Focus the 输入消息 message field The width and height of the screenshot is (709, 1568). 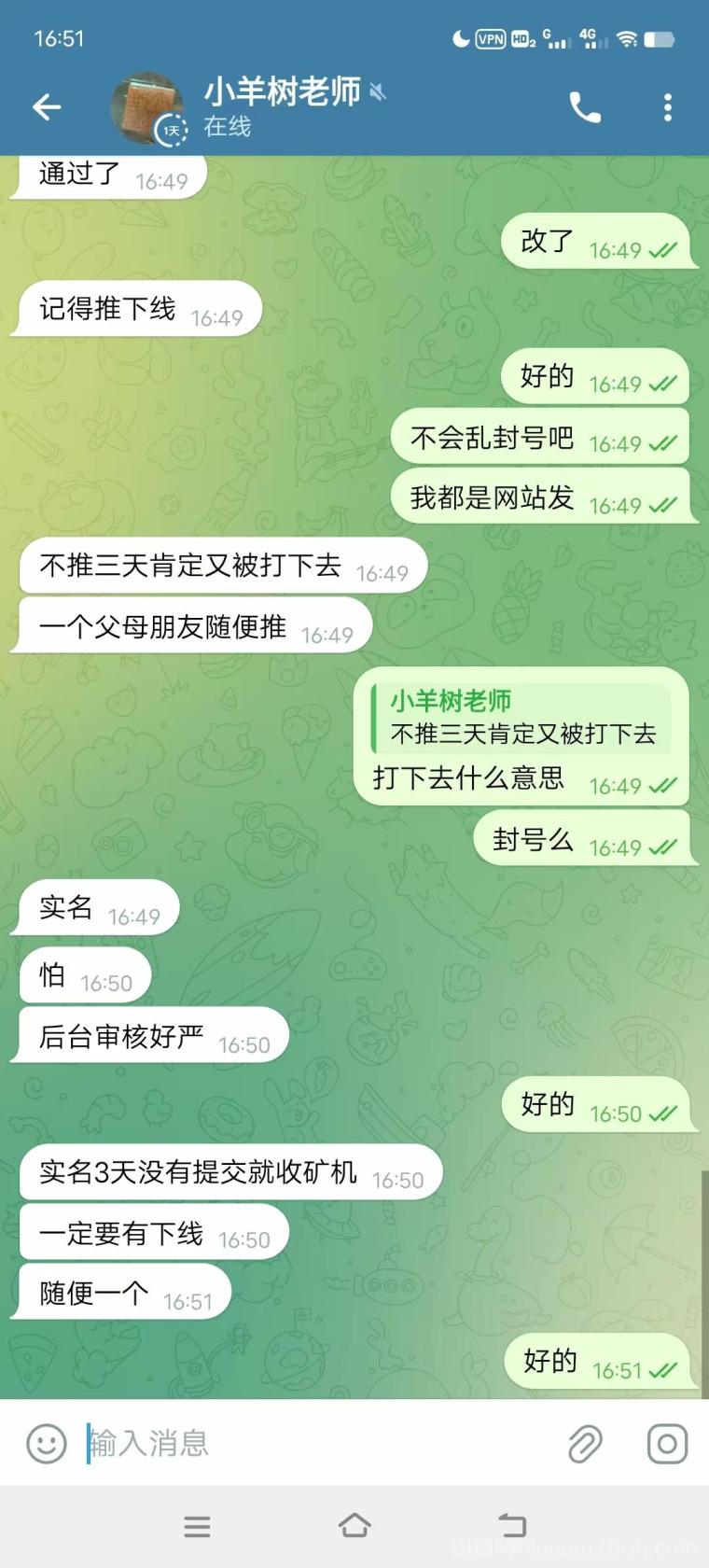[x=317, y=1443]
